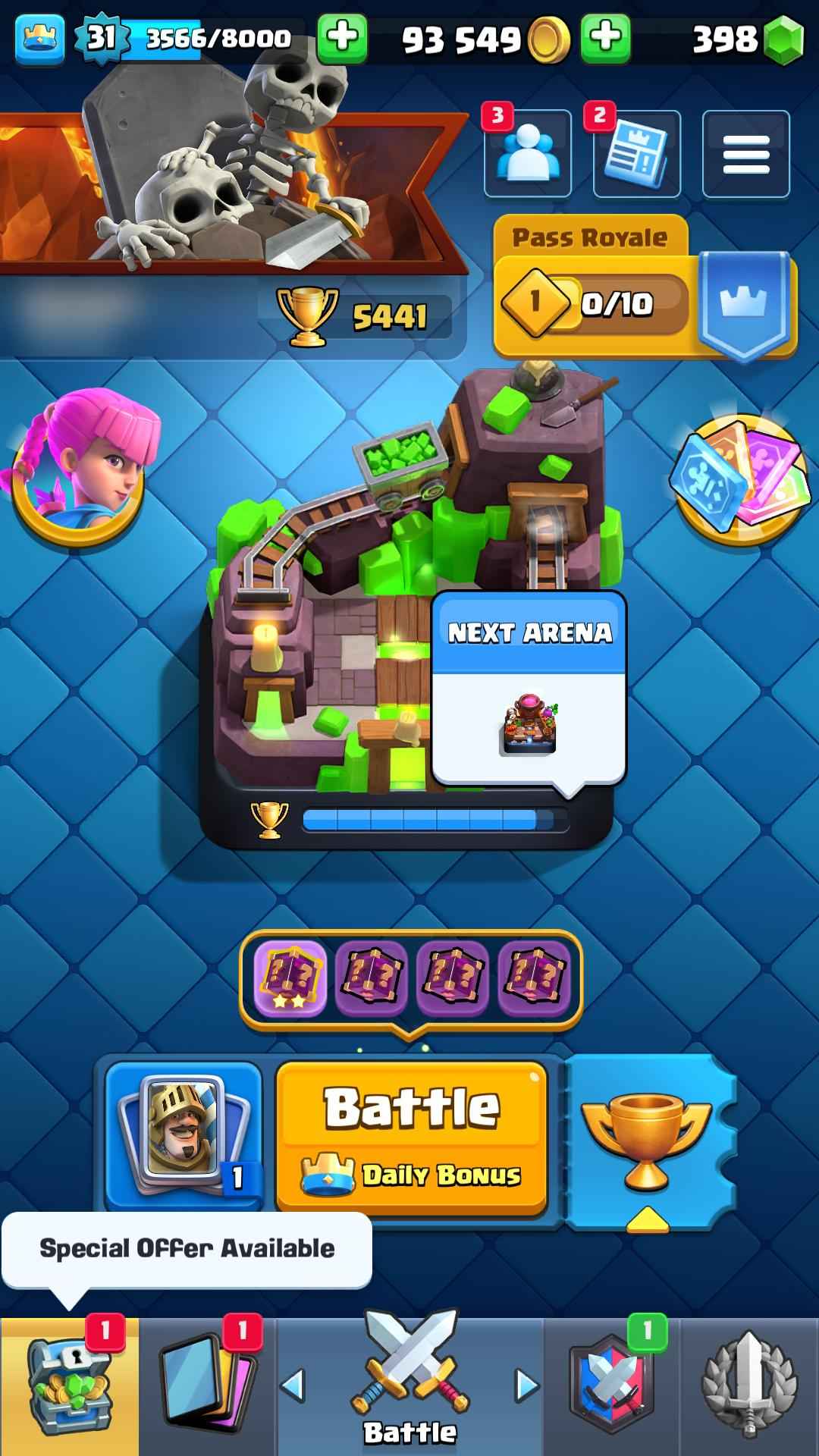Open the Shop tab with treasure chest

pos(69,1386)
